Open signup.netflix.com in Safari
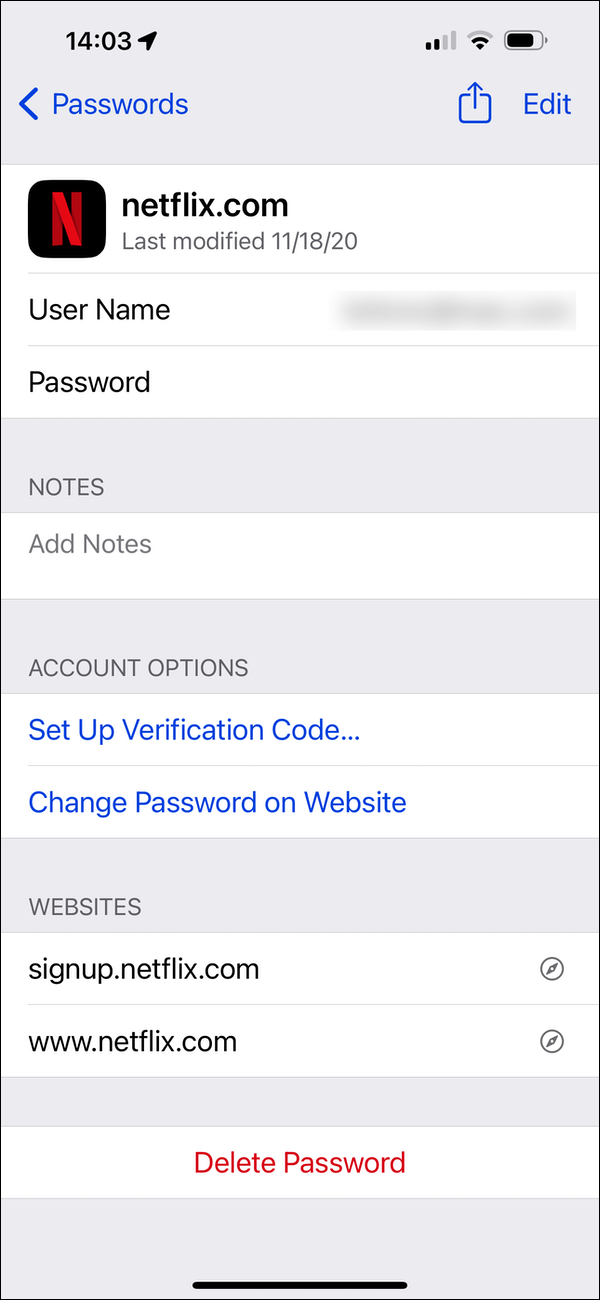The image size is (600, 1300). pos(552,969)
